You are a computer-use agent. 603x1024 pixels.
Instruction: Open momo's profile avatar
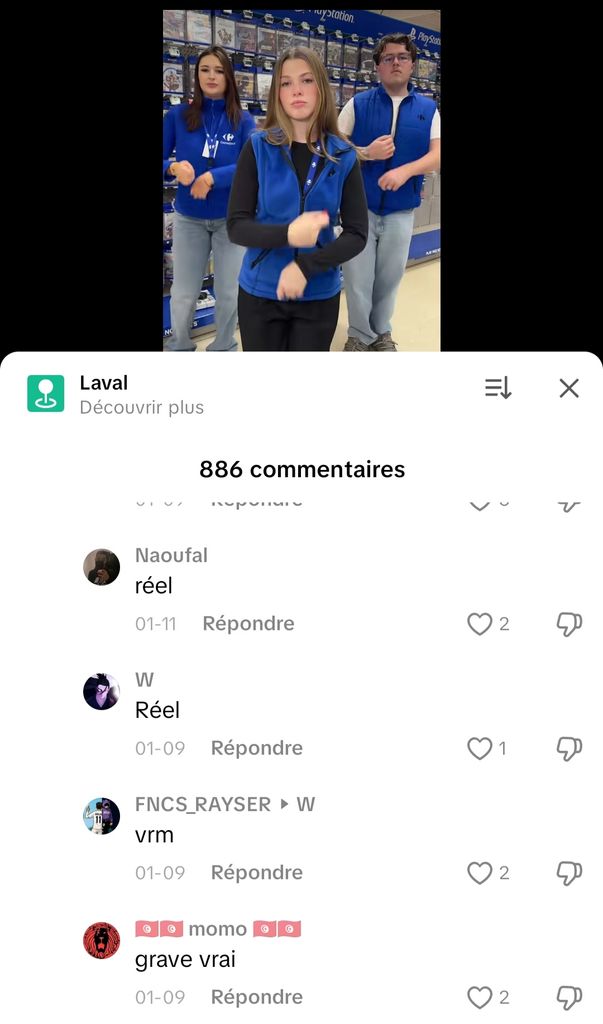tap(101, 940)
